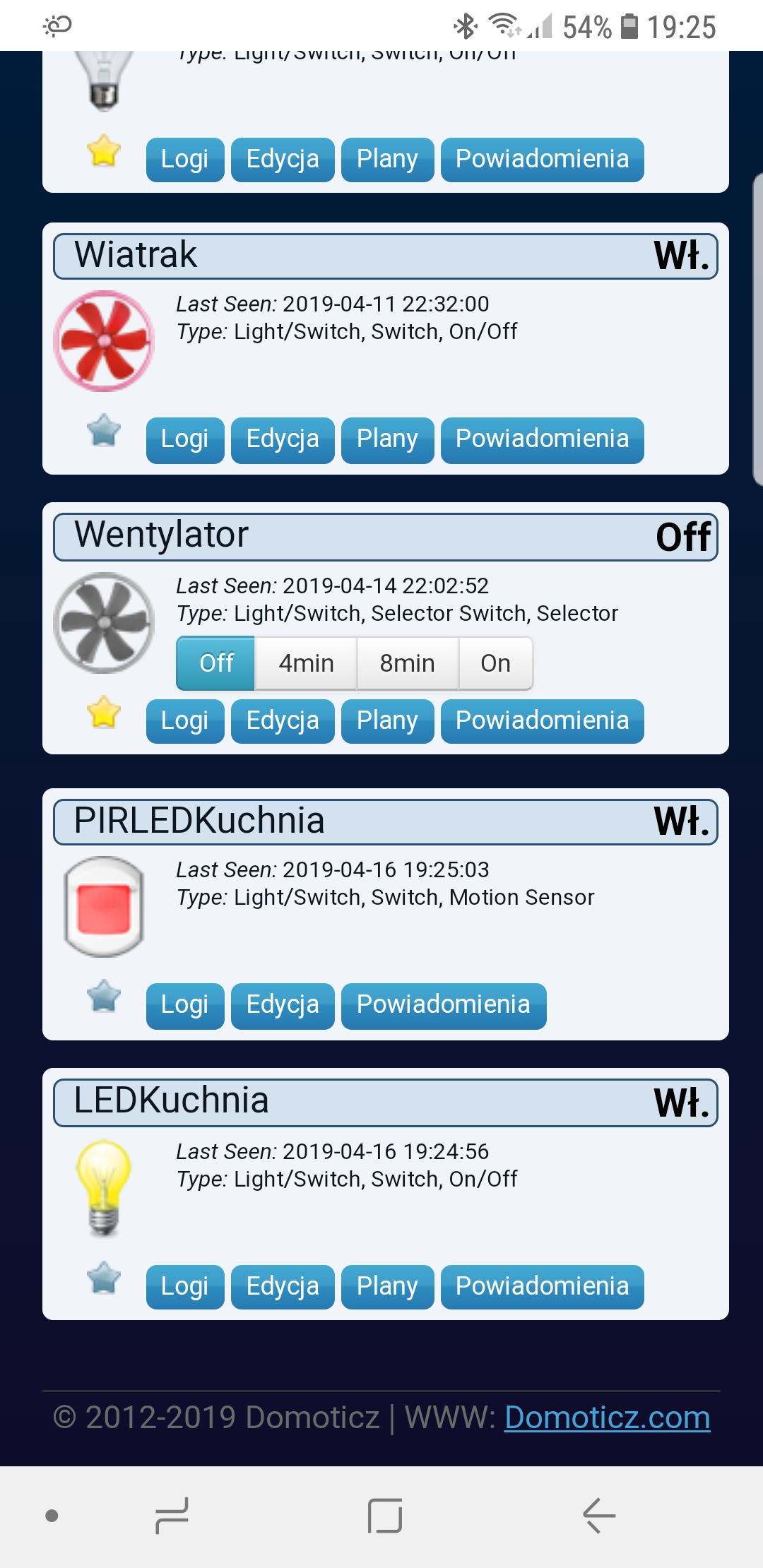Remove Wentylator from favorites via star

104,712
